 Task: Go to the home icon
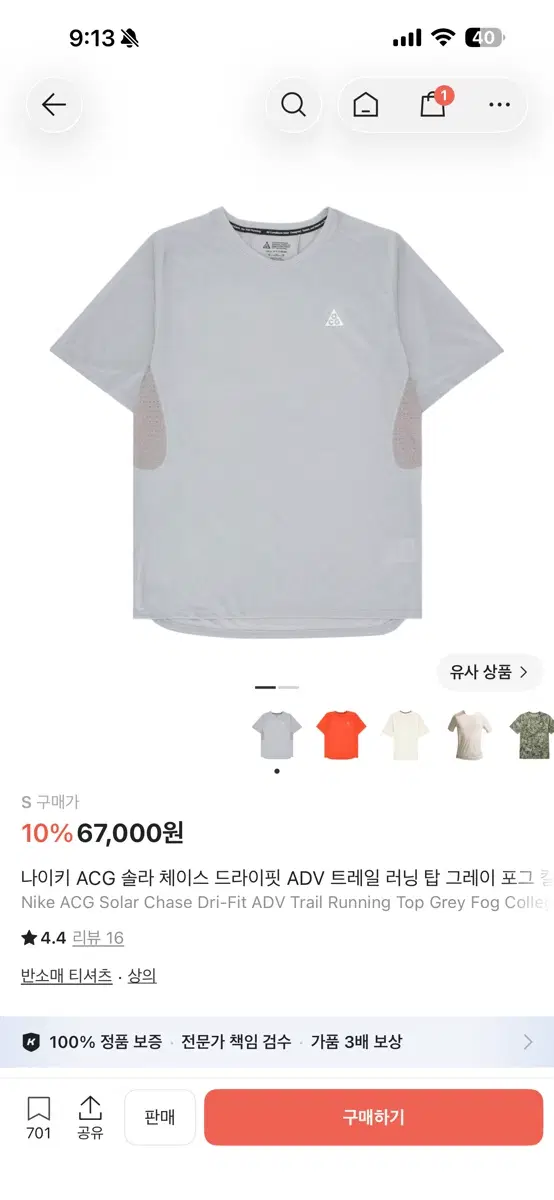tap(366, 105)
